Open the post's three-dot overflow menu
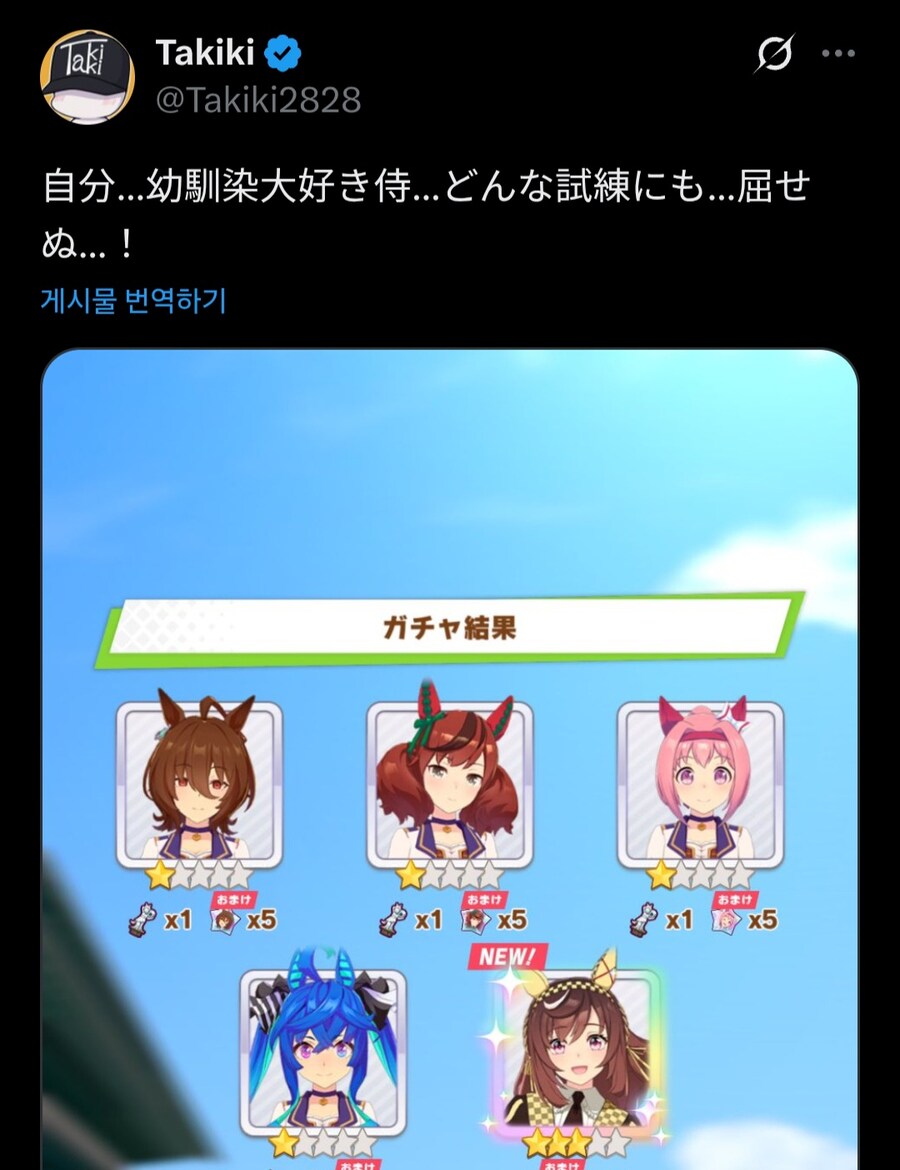Viewport: 900px width, 1170px height. click(x=838, y=54)
